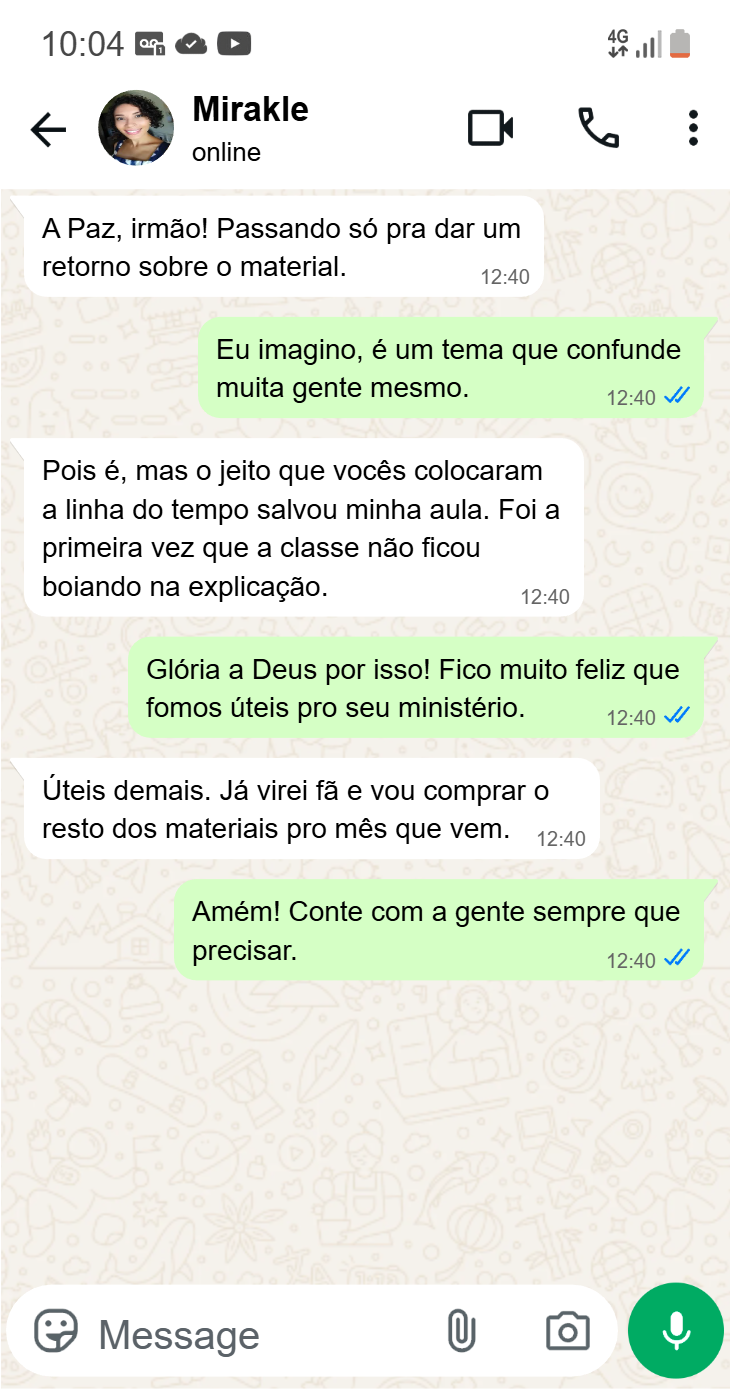Tap the read checkmarks on 'Glória a Deus' message

[676, 716]
